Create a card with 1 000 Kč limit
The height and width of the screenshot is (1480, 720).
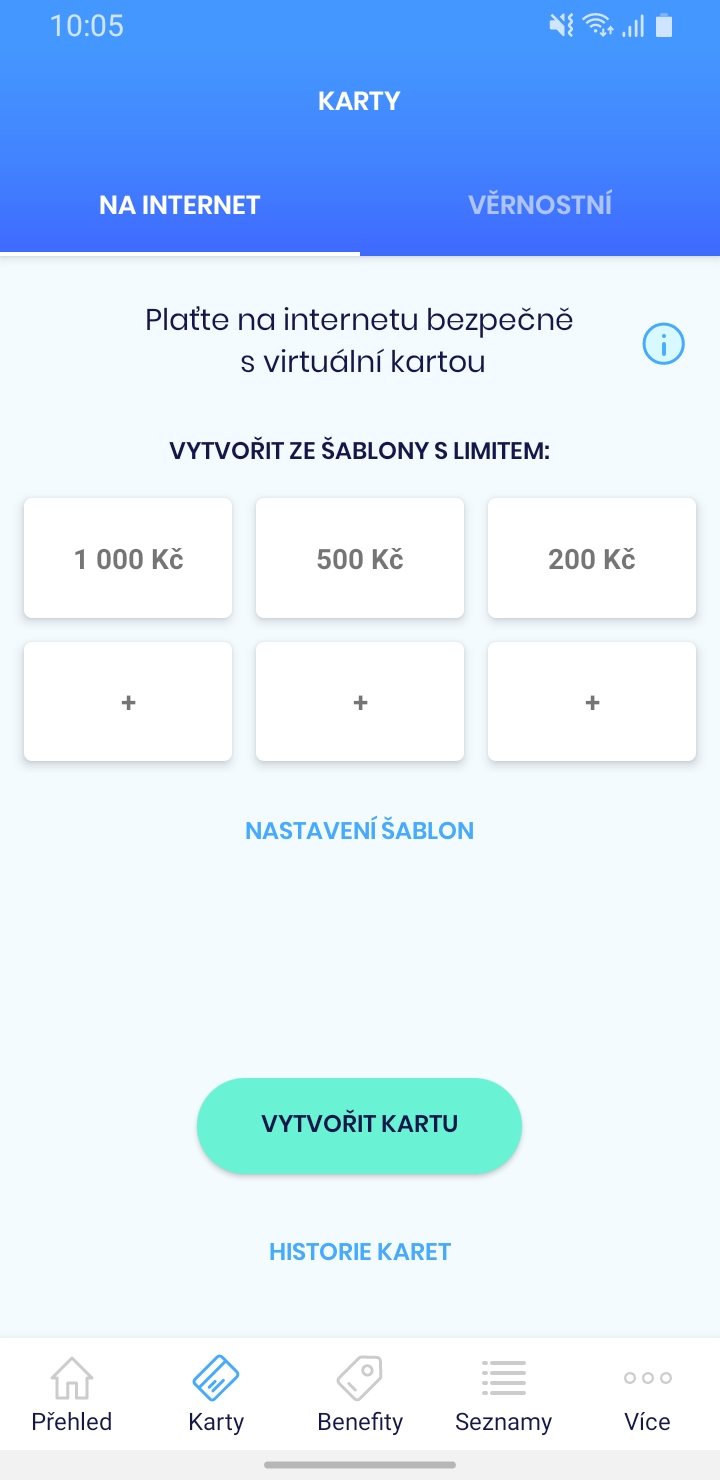tap(128, 558)
